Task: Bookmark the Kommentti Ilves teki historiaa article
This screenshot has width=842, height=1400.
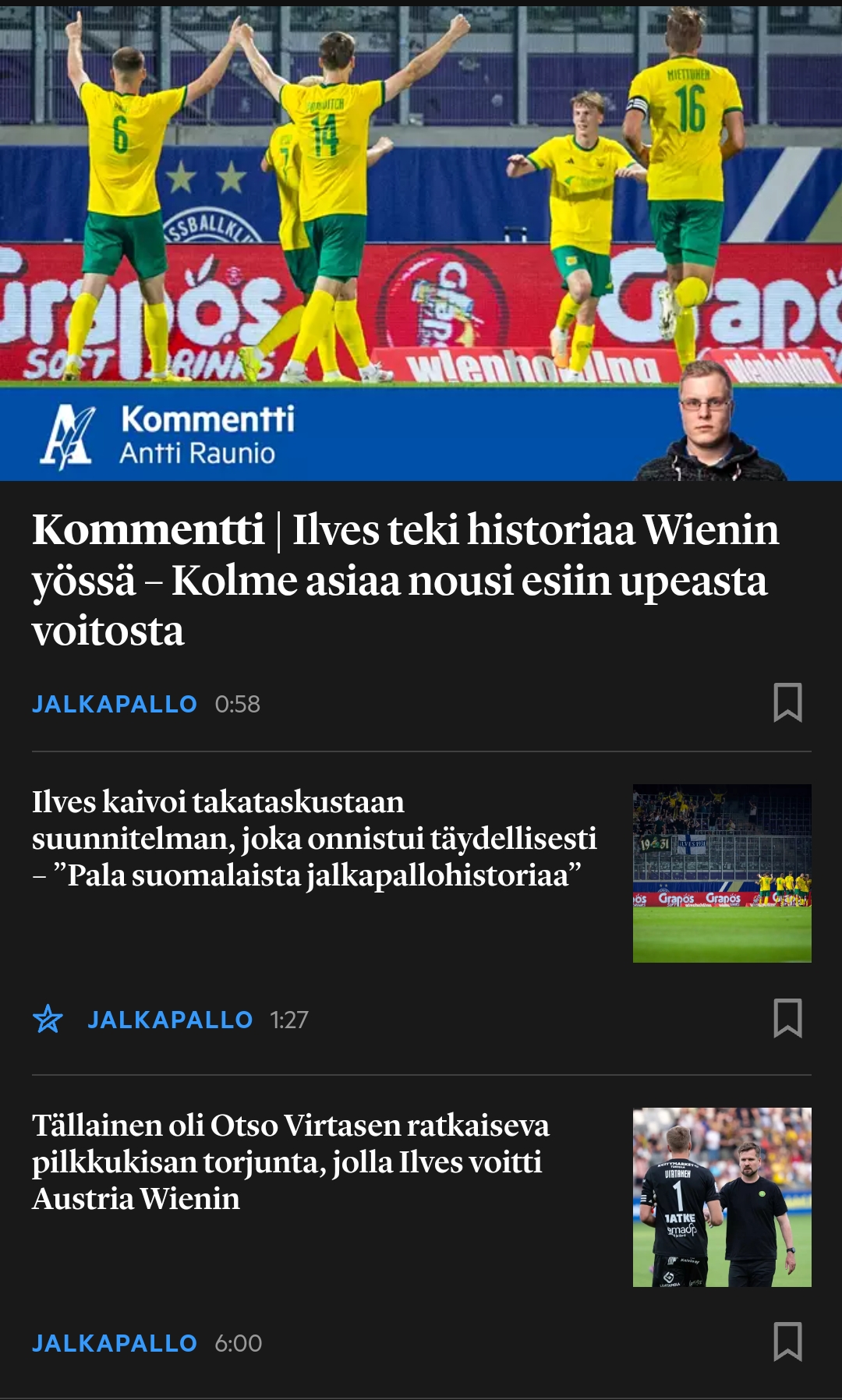Action: [787, 703]
